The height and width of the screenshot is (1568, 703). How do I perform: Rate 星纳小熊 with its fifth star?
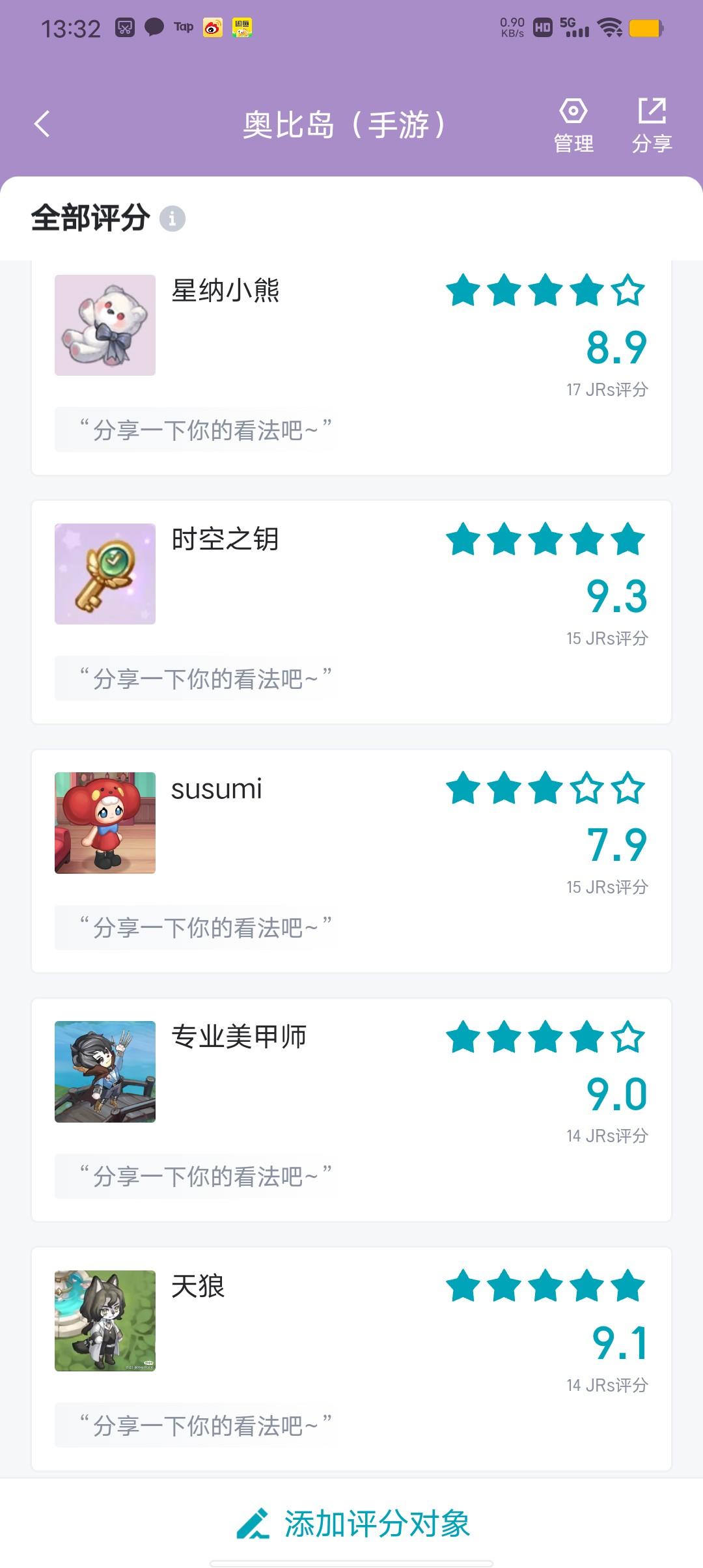point(628,290)
